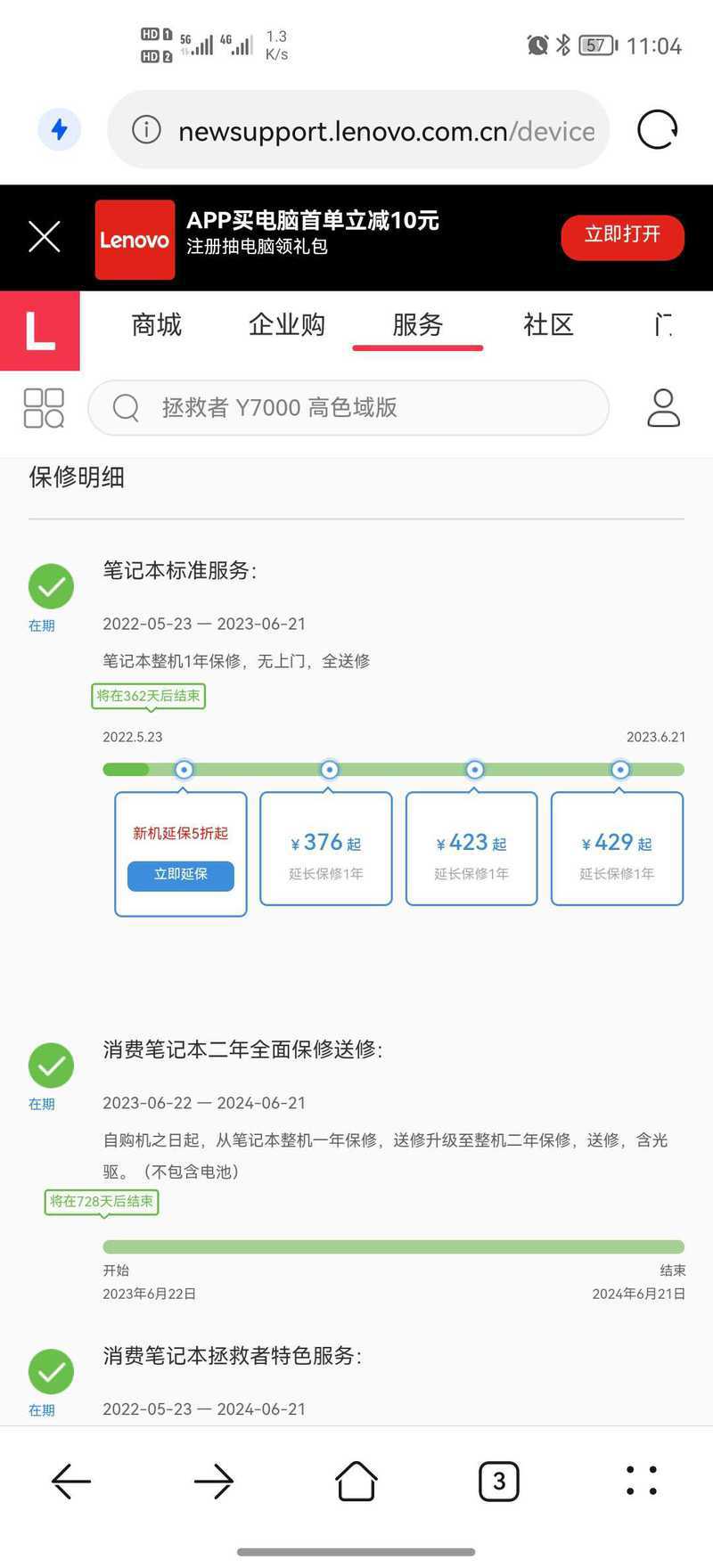This screenshot has width=713, height=1568.
Task: Open the tab switcher showing 3
Action: click(x=499, y=1481)
